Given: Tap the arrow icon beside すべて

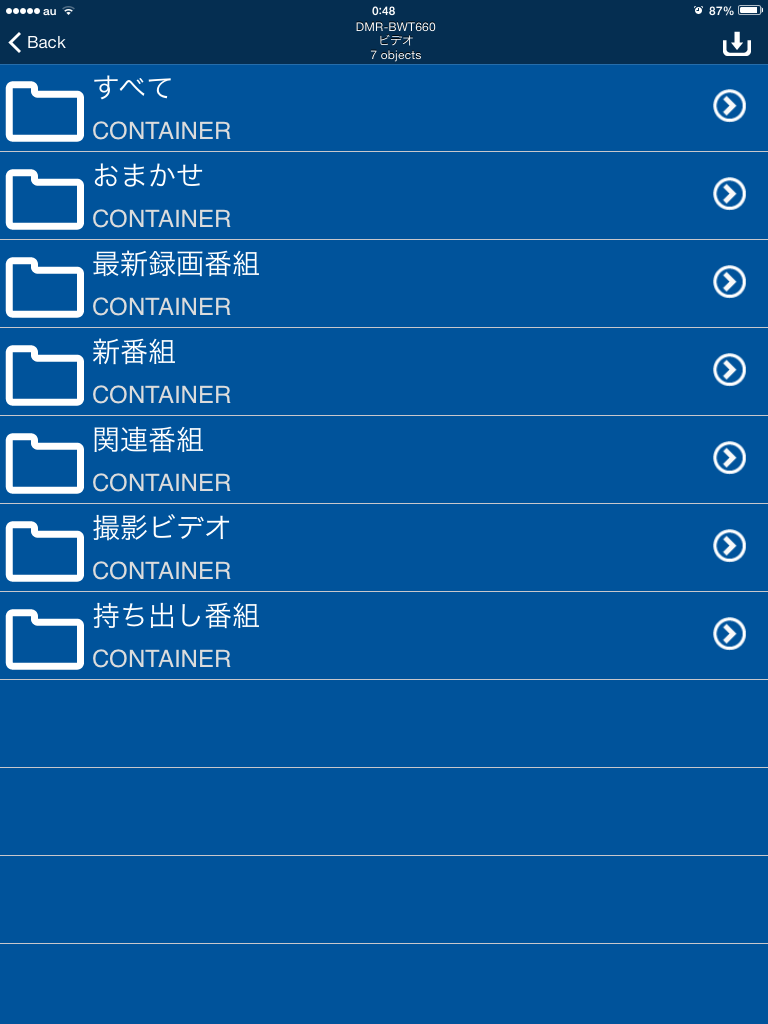Looking at the screenshot, I should [729, 106].
